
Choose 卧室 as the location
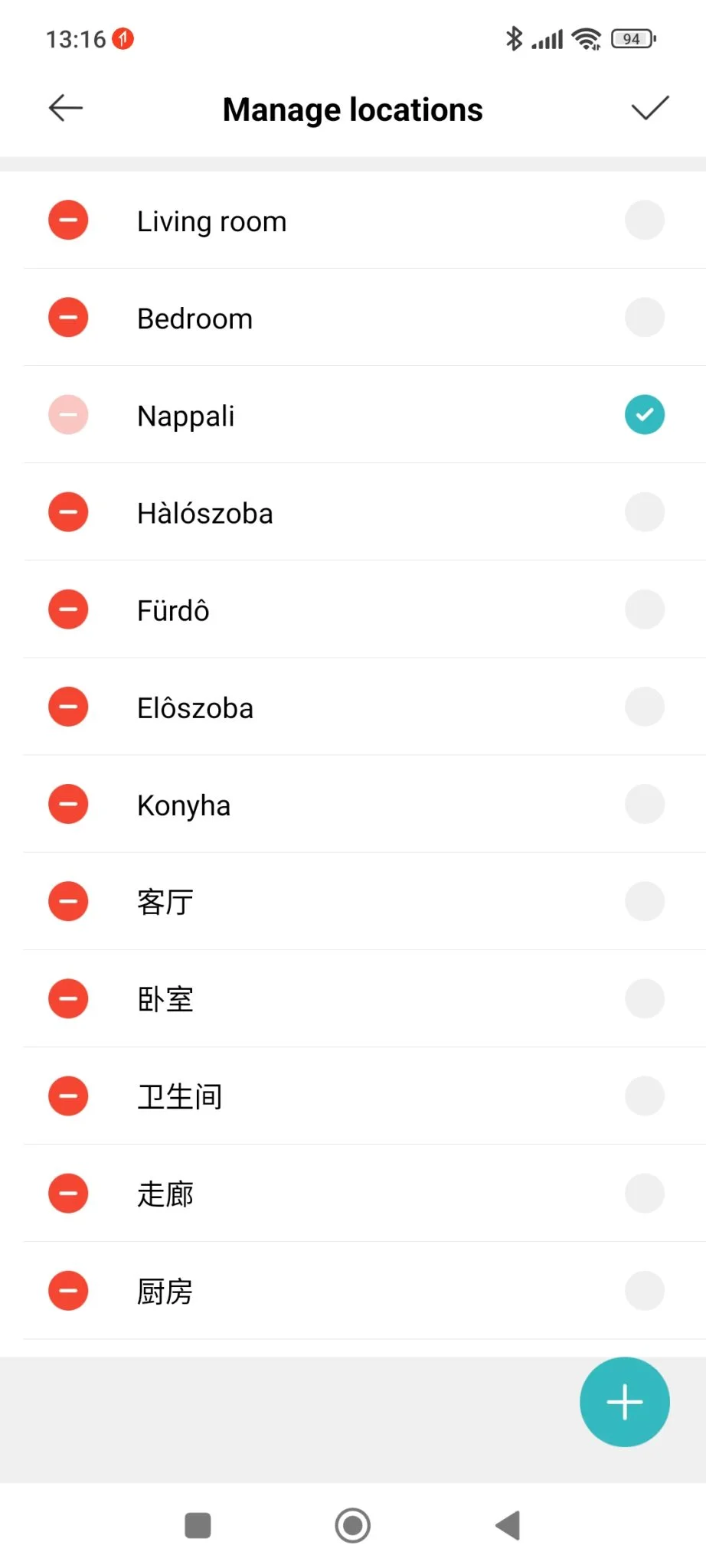click(644, 998)
